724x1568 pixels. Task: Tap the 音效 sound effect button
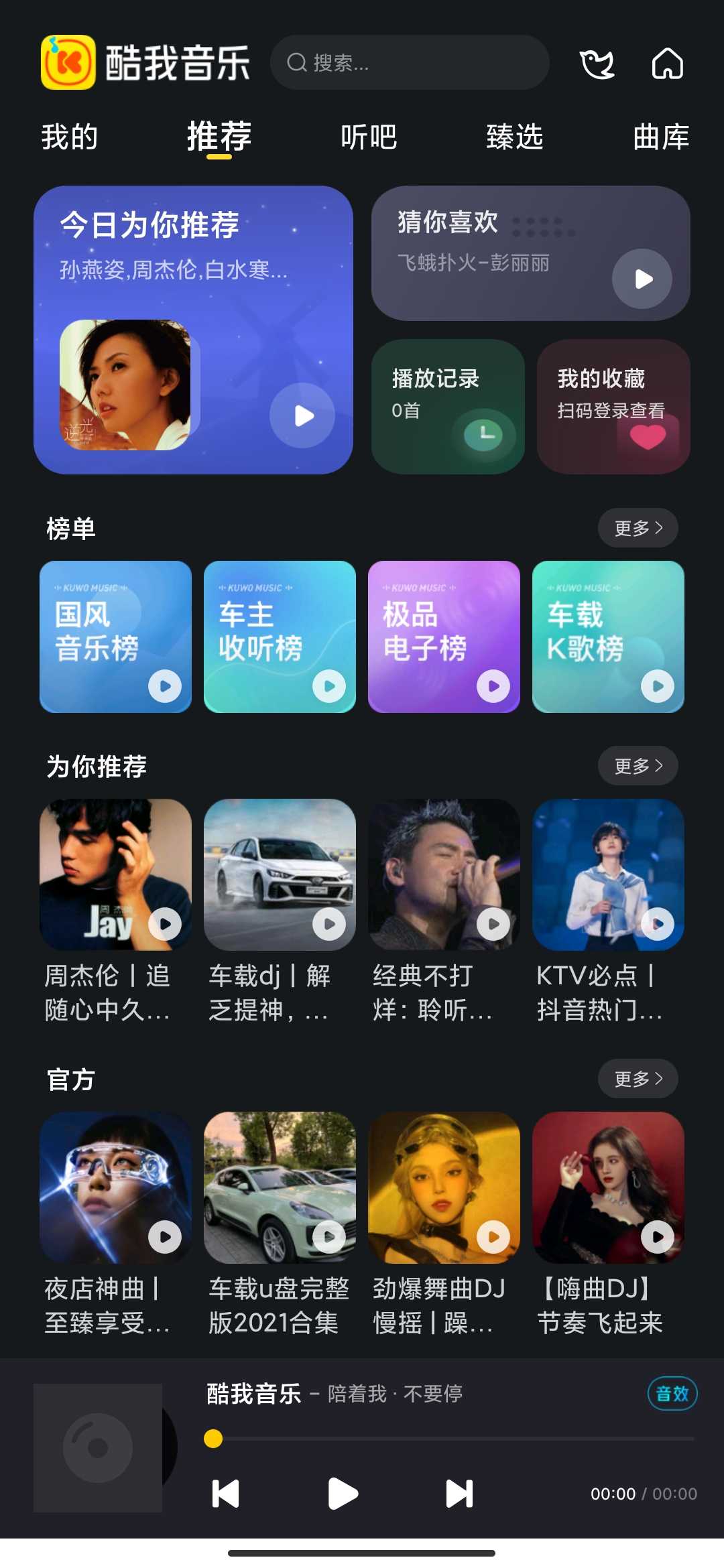tap(672, 1394)
